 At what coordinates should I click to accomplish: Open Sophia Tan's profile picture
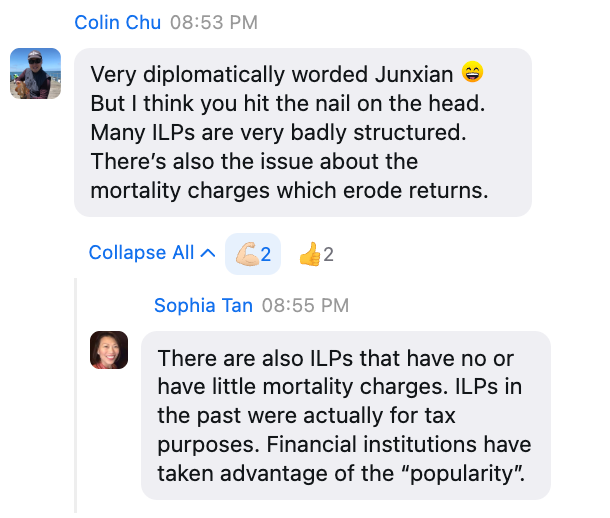point(109,350)
